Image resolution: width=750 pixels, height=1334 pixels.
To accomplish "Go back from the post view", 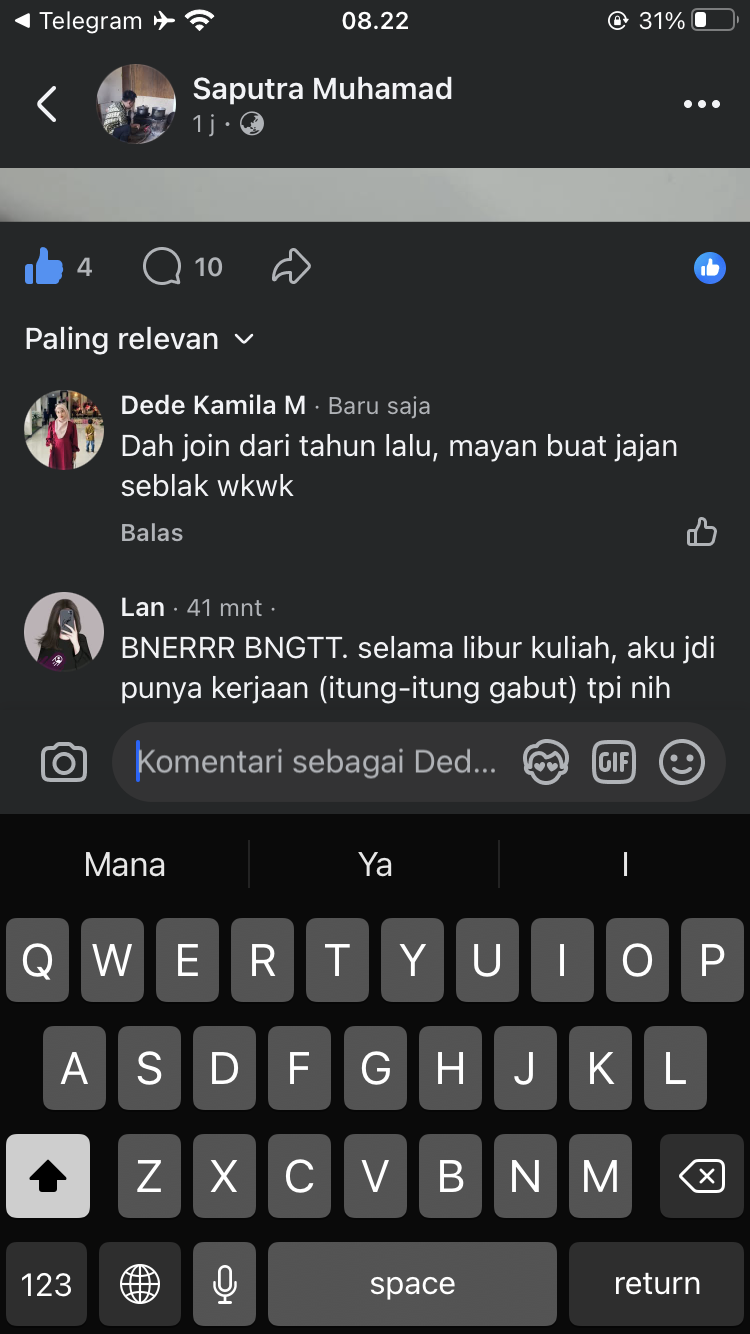I will [47, 104].
